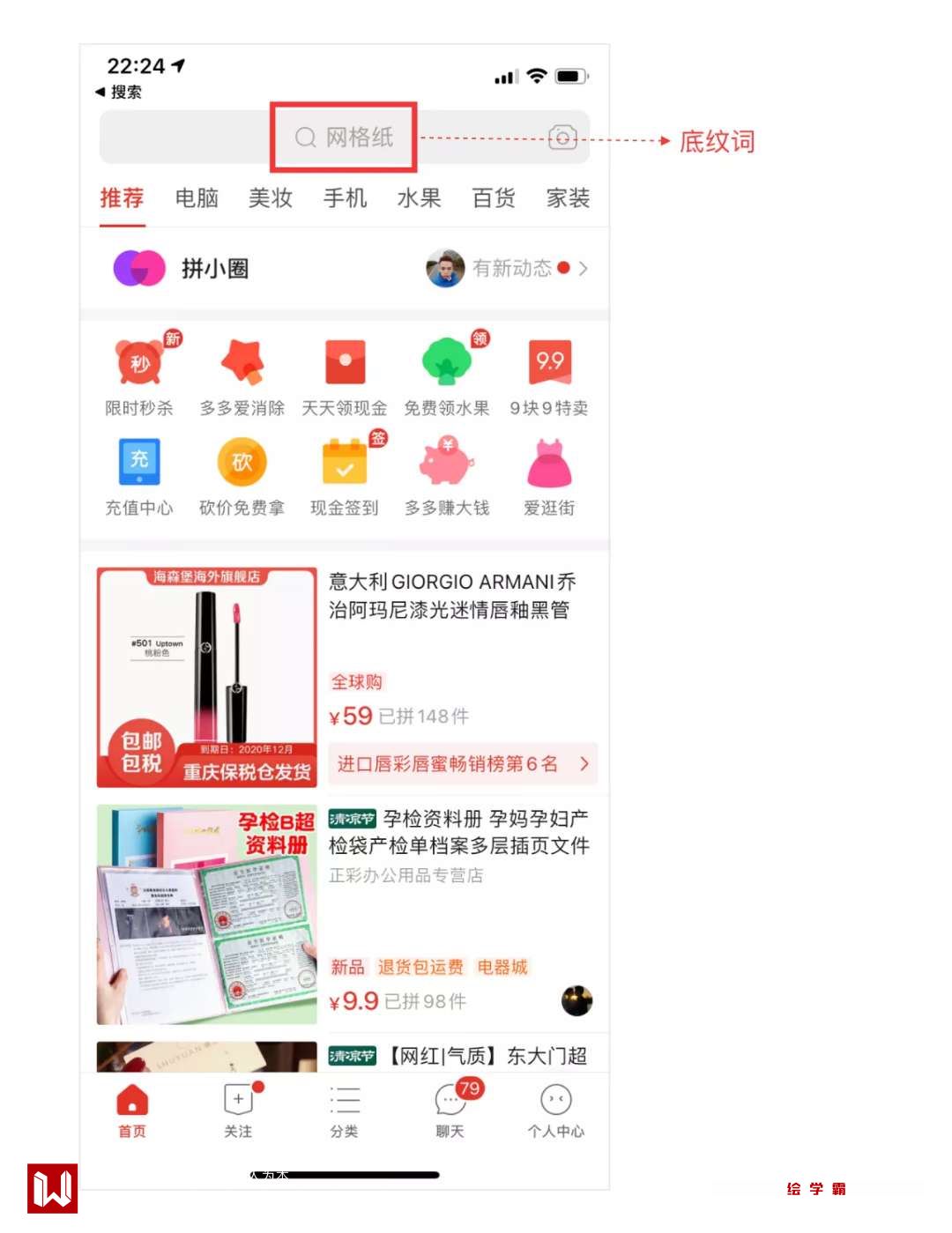The image size is (952, 1233).
Task: Switch to the 电脑 category tab
Action: click(x=197, y=198)
